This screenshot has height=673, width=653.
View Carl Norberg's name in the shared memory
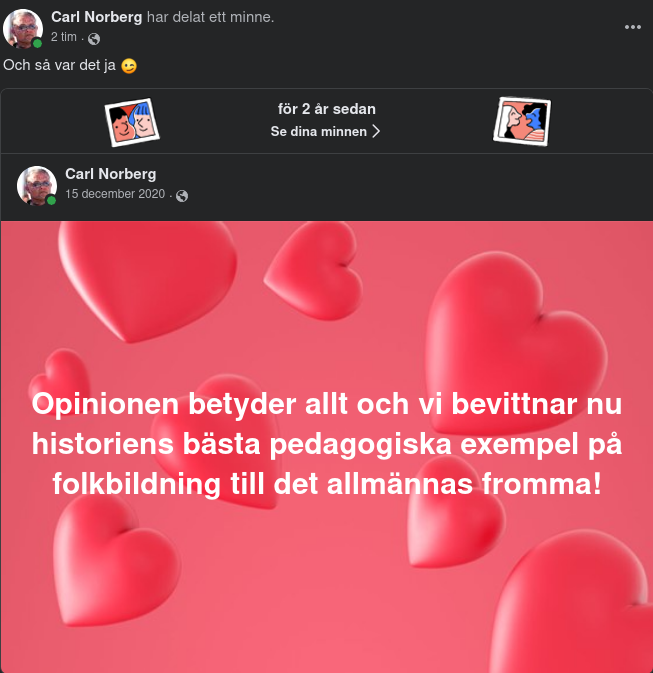[110, 174]
